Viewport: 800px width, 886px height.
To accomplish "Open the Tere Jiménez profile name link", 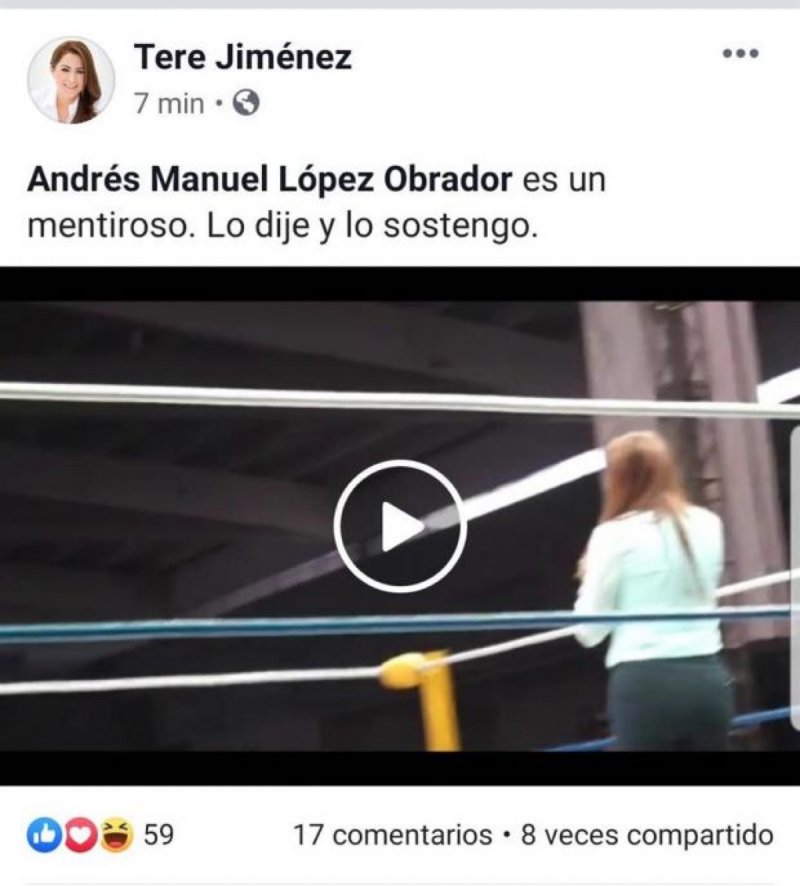I will [x=242, y=58].
